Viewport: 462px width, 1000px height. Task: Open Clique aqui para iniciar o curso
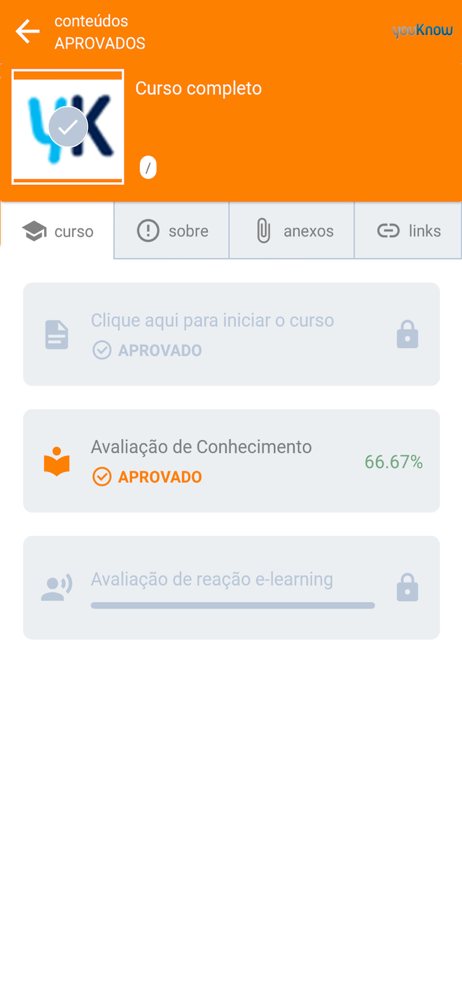coord(231,334)
